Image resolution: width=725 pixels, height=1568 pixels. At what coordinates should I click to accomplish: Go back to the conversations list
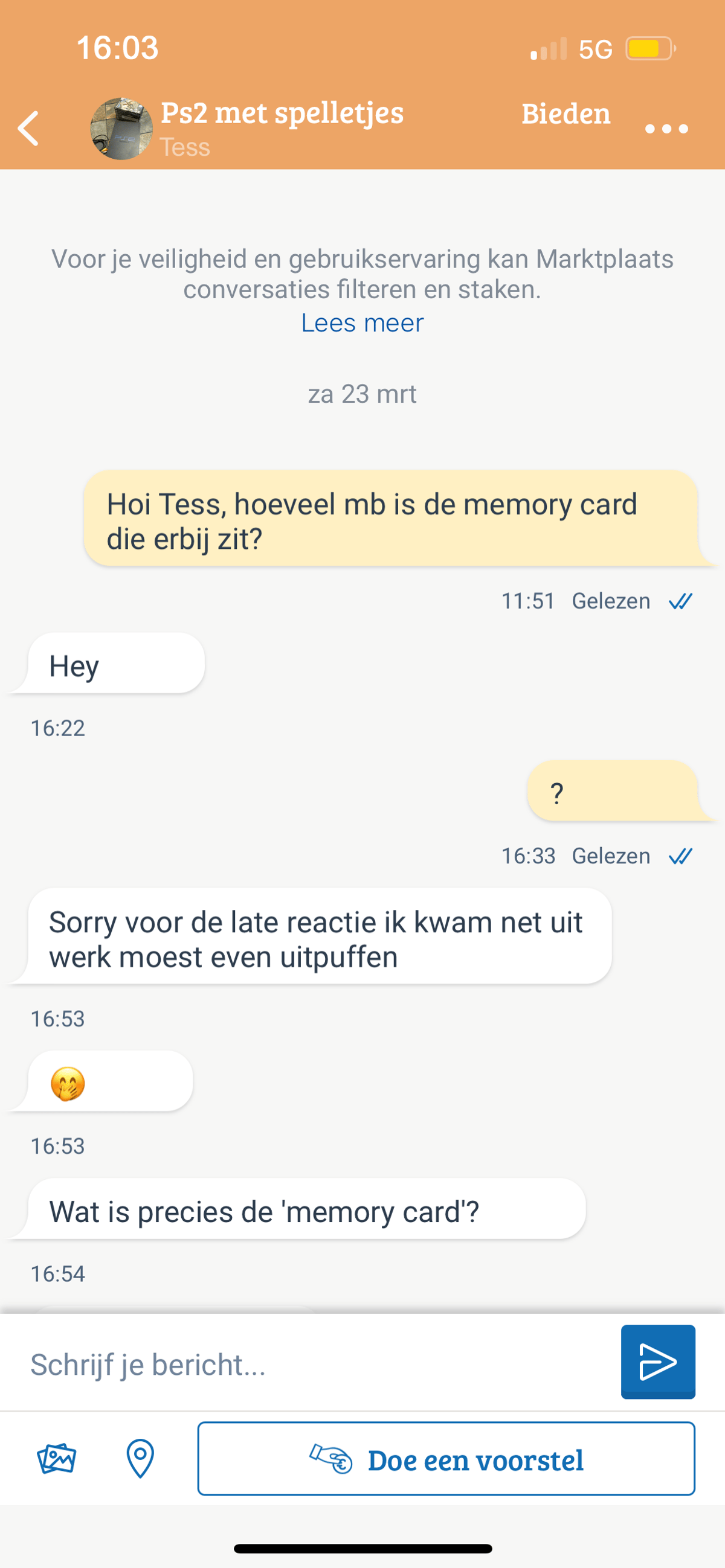(x=28, y=129)
